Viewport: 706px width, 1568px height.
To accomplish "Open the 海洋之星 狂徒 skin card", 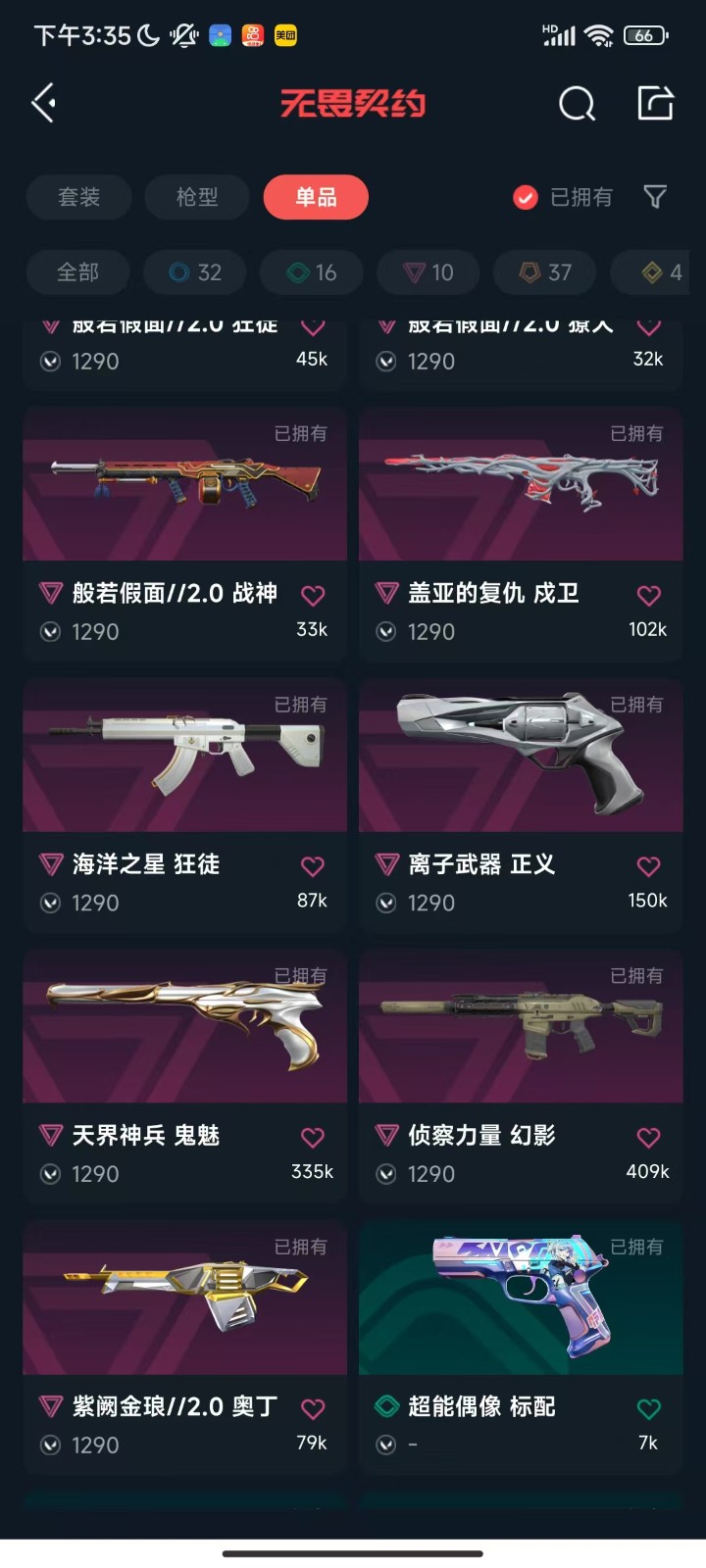I will pyautogui.click(x=184, y=802).
